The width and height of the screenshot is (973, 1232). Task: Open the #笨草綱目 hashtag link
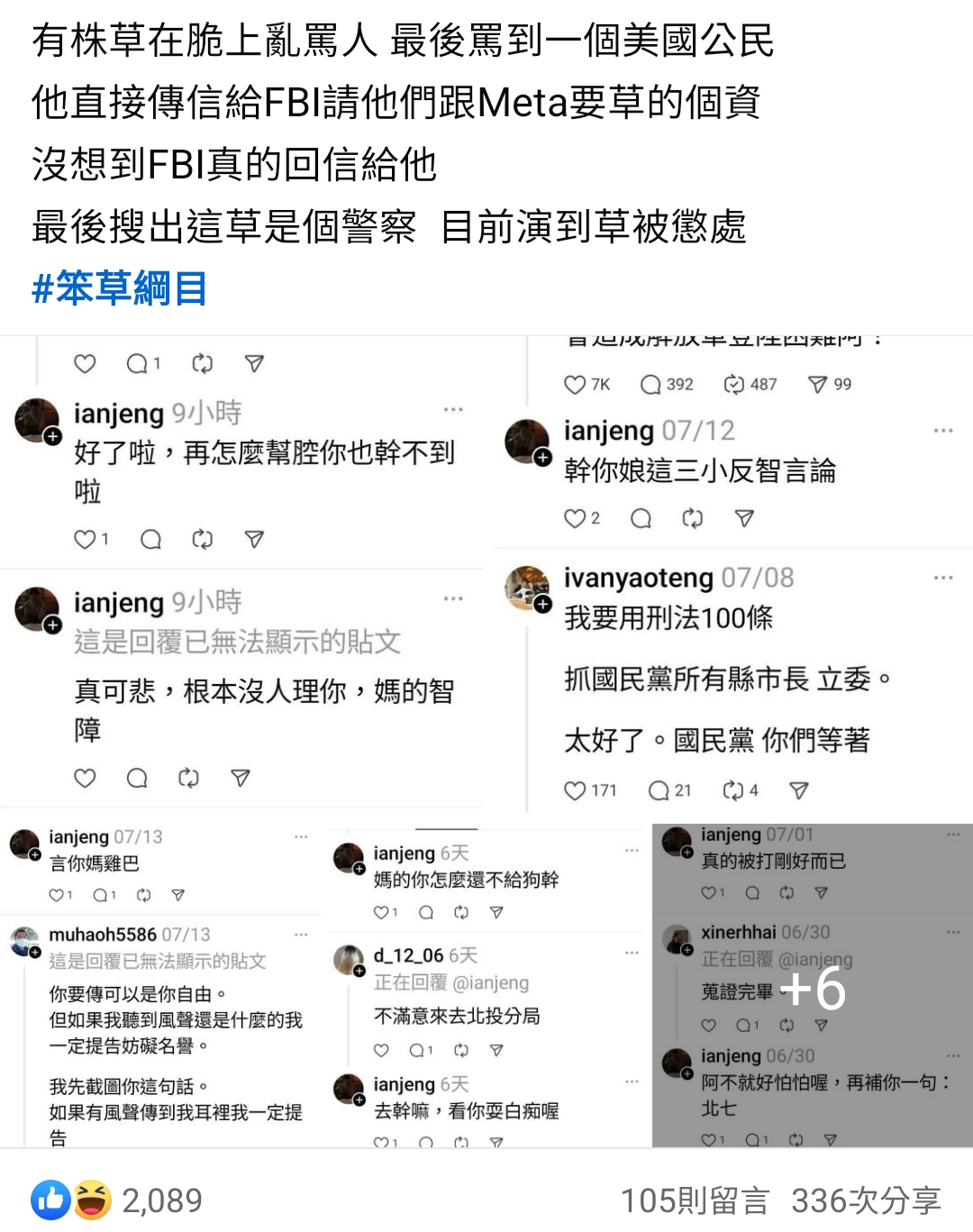tap(120, 288)
